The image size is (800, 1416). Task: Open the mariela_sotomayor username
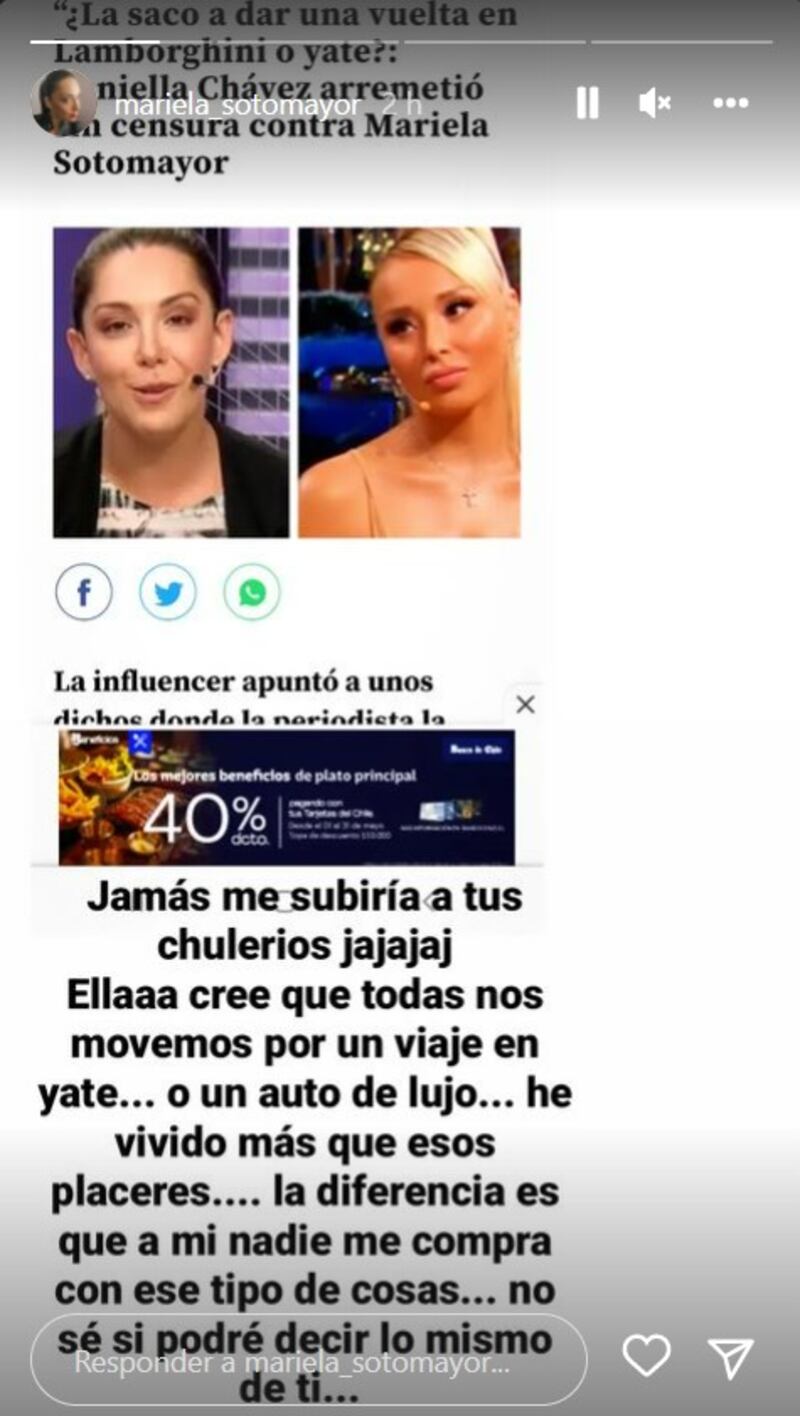point(237,106)
